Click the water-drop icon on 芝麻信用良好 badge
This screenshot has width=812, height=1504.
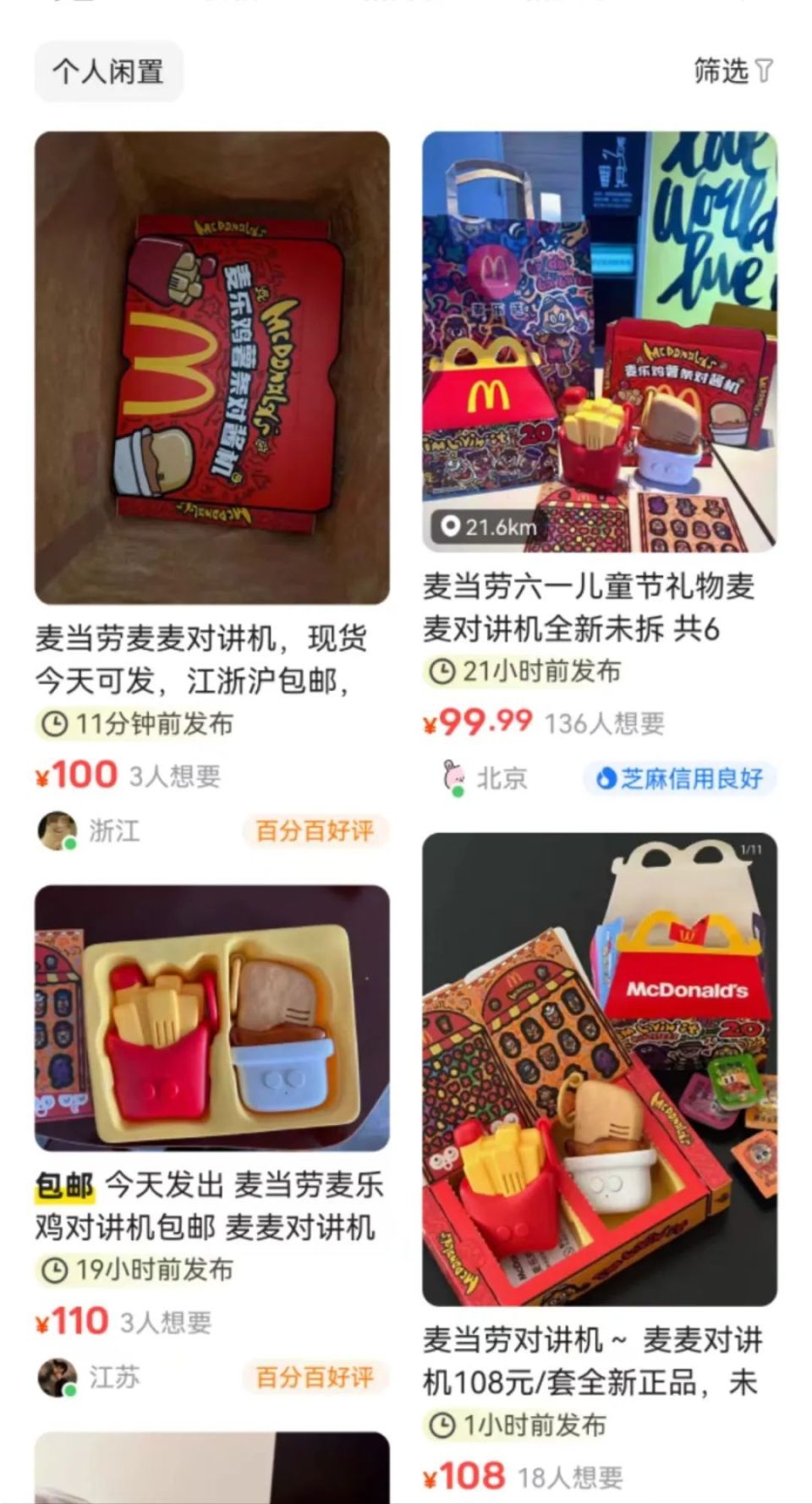(x=604, y=778)
